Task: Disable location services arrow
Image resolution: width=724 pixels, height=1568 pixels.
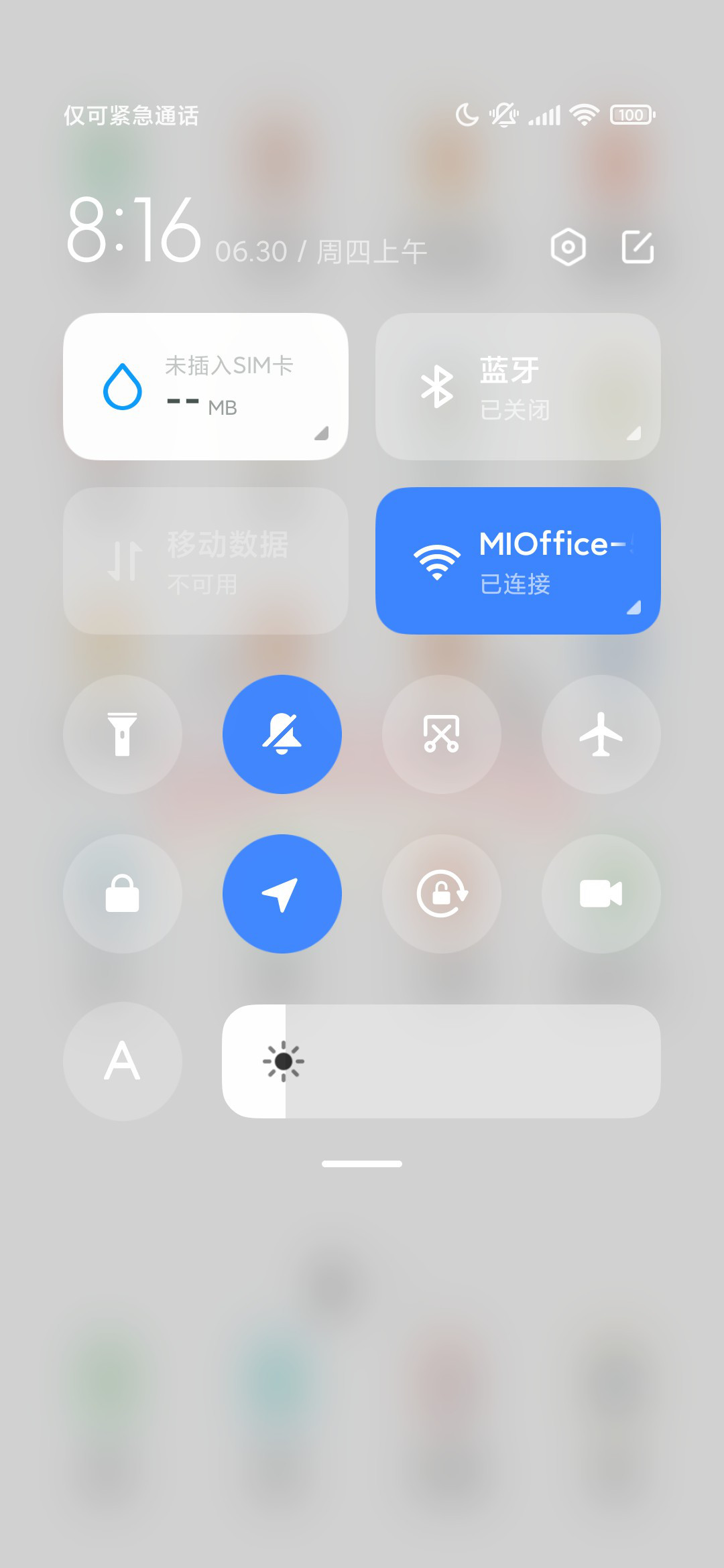Action: pyautogui.click(x=282, y=894)
